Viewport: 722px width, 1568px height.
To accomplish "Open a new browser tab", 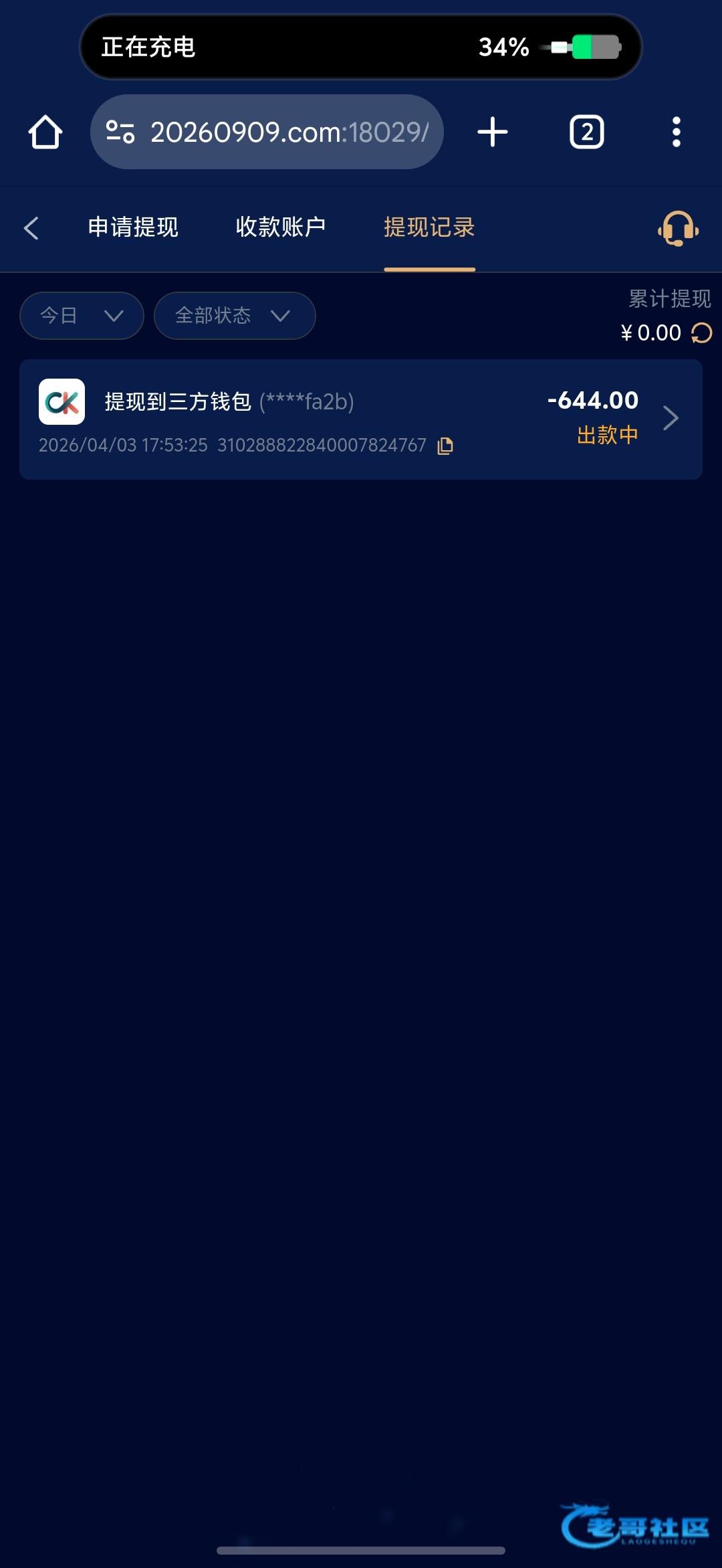I will click(493, 132).
